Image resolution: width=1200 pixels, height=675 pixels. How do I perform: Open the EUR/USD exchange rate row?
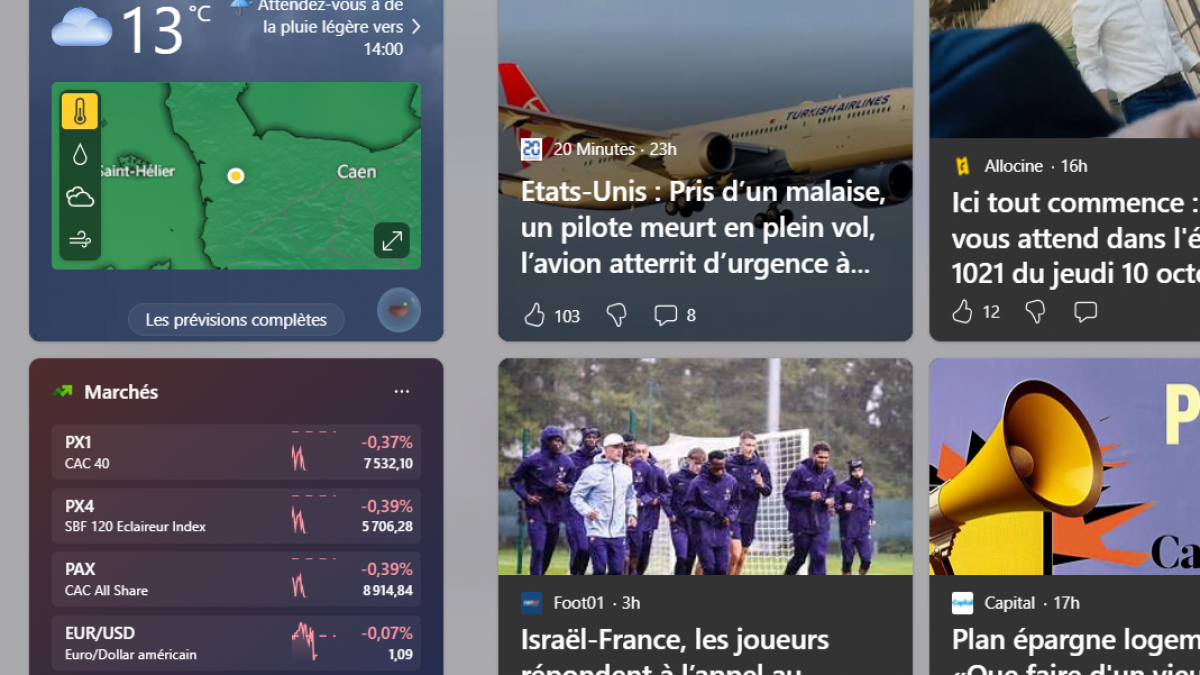click(237, 643)
